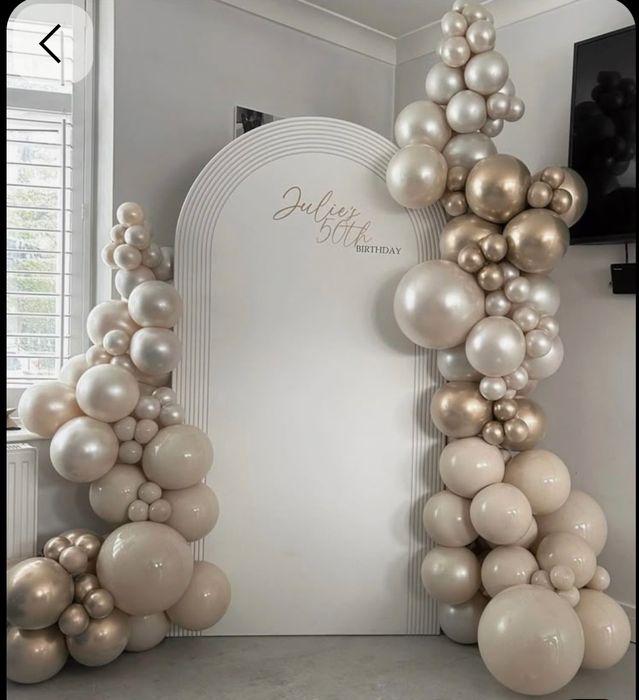Go back using the arrow button
Screen dimensions: 639x700
point(50,44)
